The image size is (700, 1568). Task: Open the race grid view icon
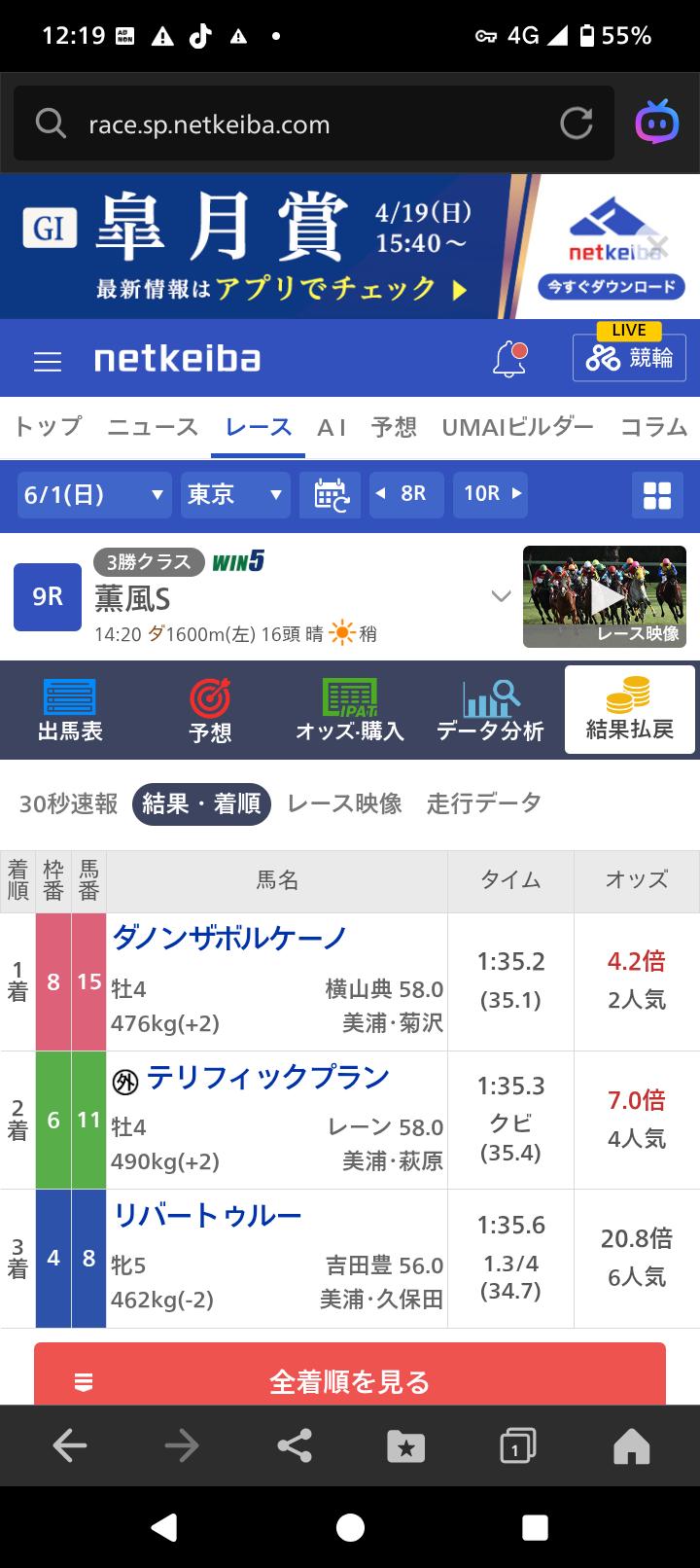click(x=657, y=495)
